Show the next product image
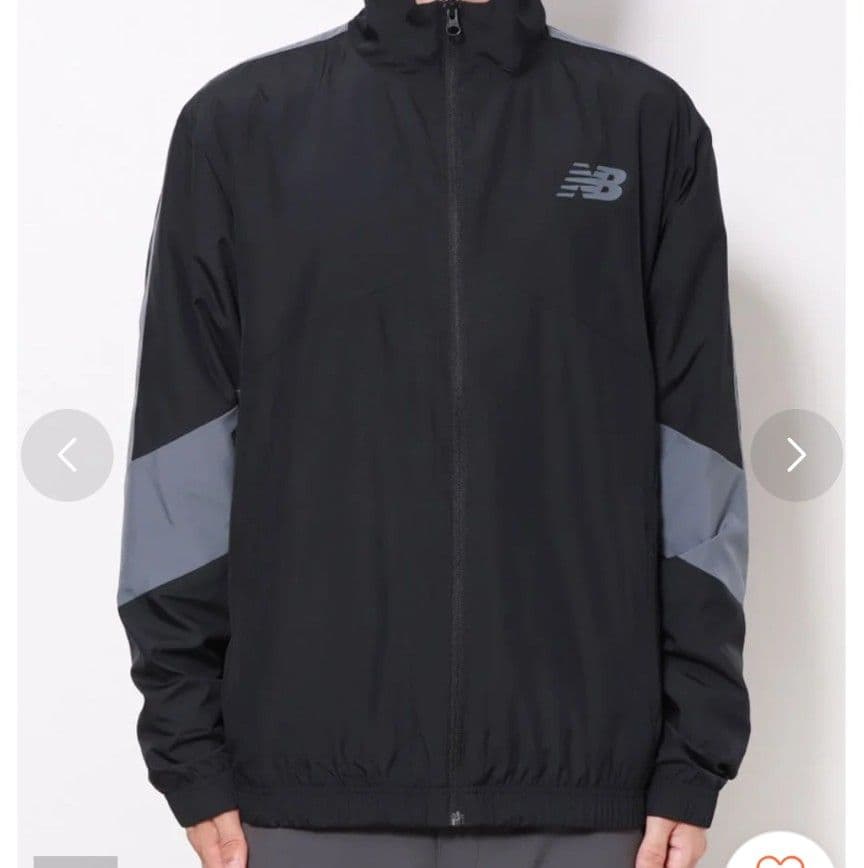Screen dimensions: 864x868 point(796,455)
